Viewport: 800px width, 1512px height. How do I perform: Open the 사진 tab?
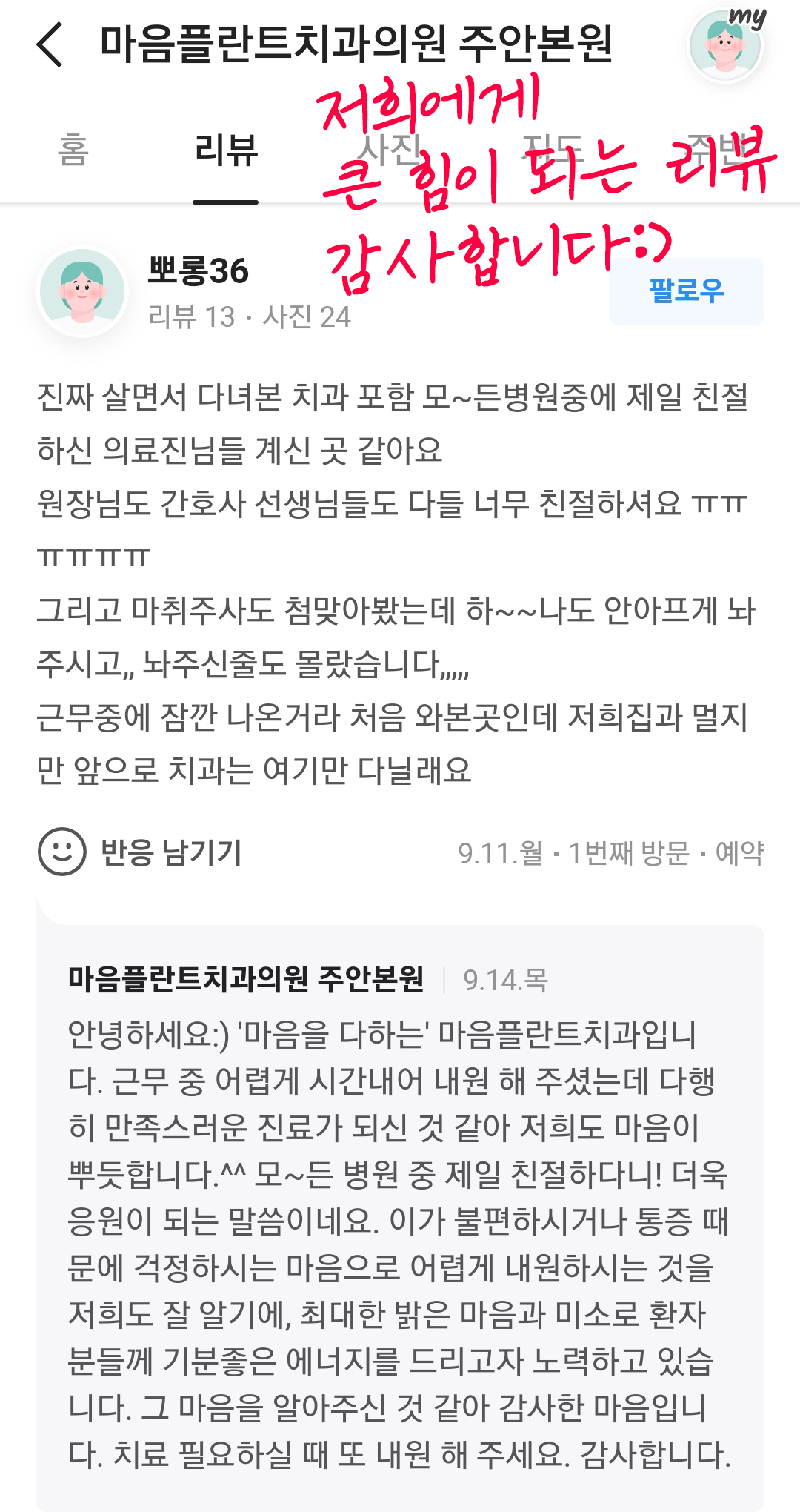point(387,151)
